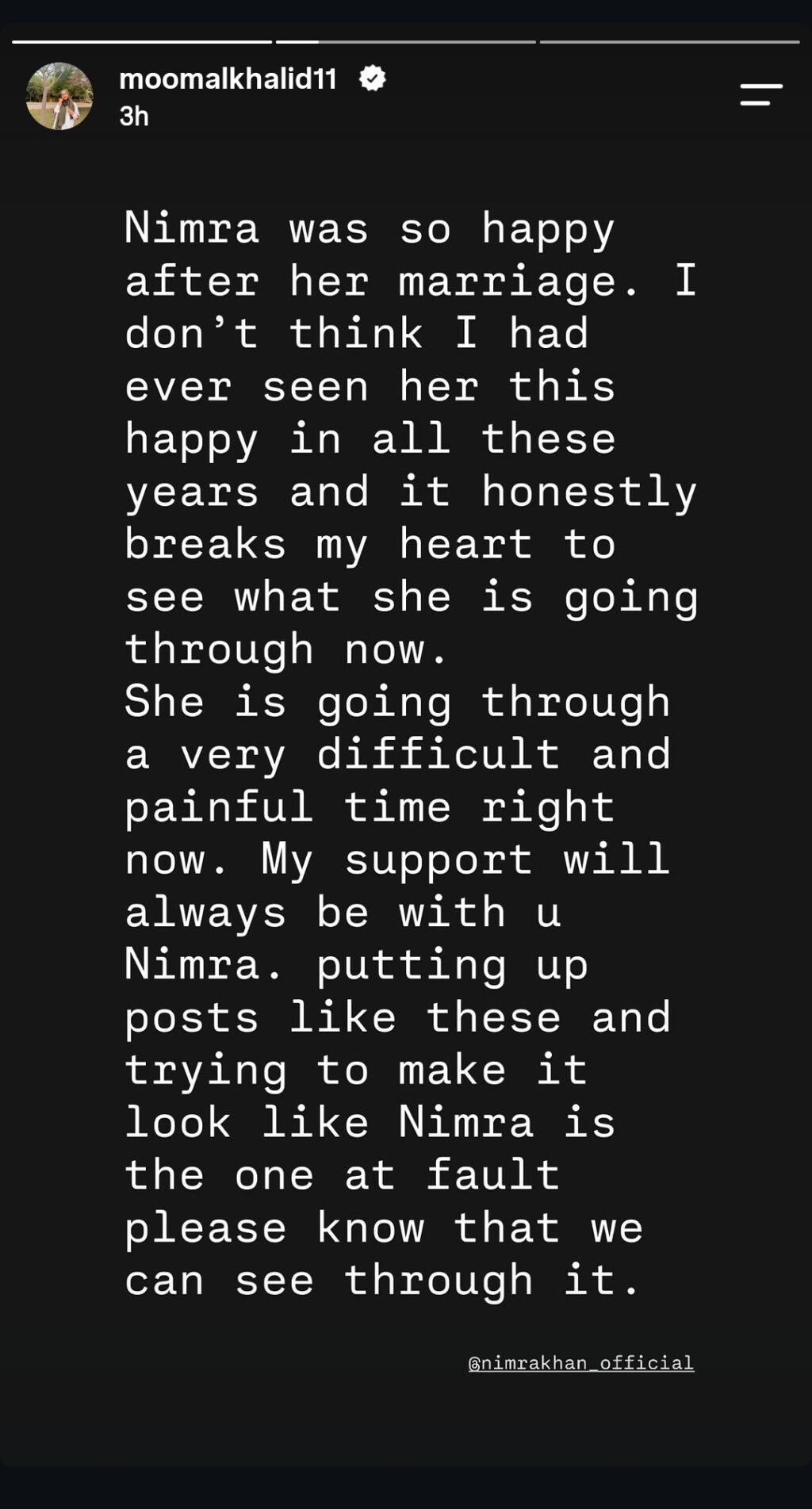Open the @nimrakhan_official mention
Viewport: 812px width, 1509px height.
click(x=581, y=1362)
